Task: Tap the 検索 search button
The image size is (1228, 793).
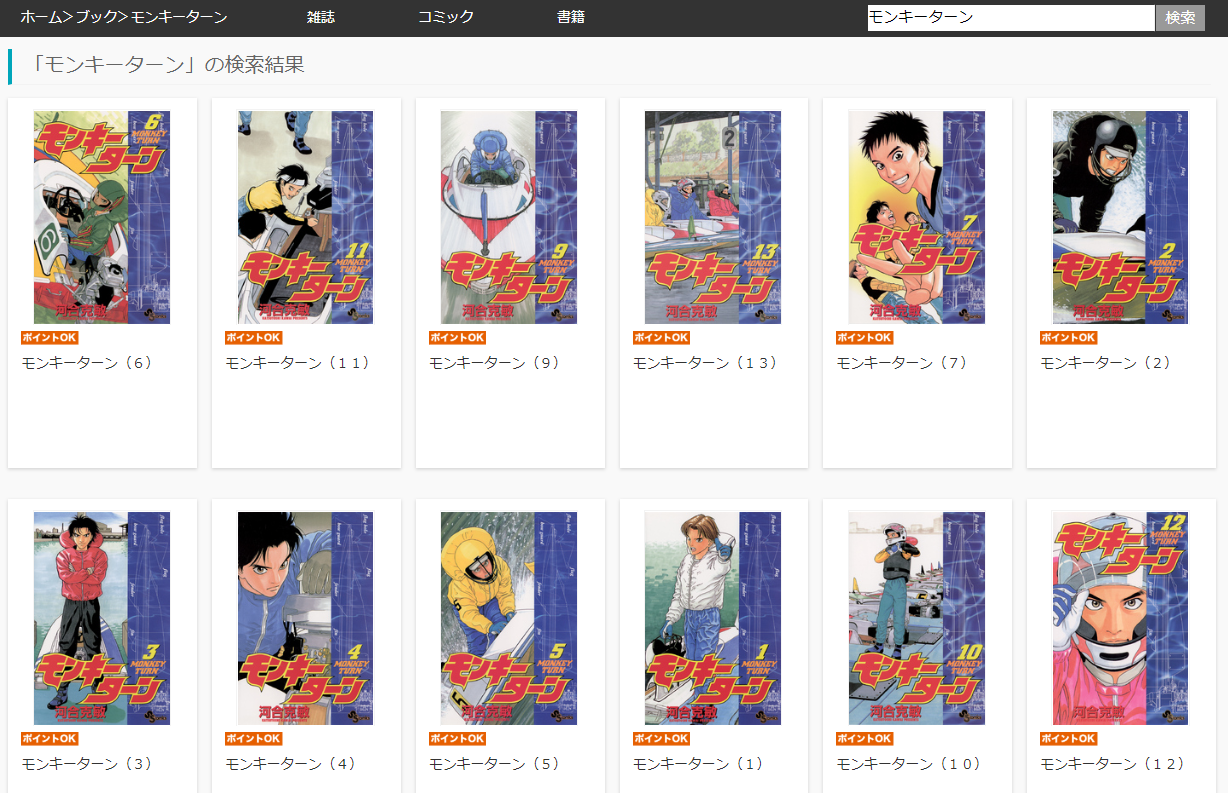Action: [1180, 18]
